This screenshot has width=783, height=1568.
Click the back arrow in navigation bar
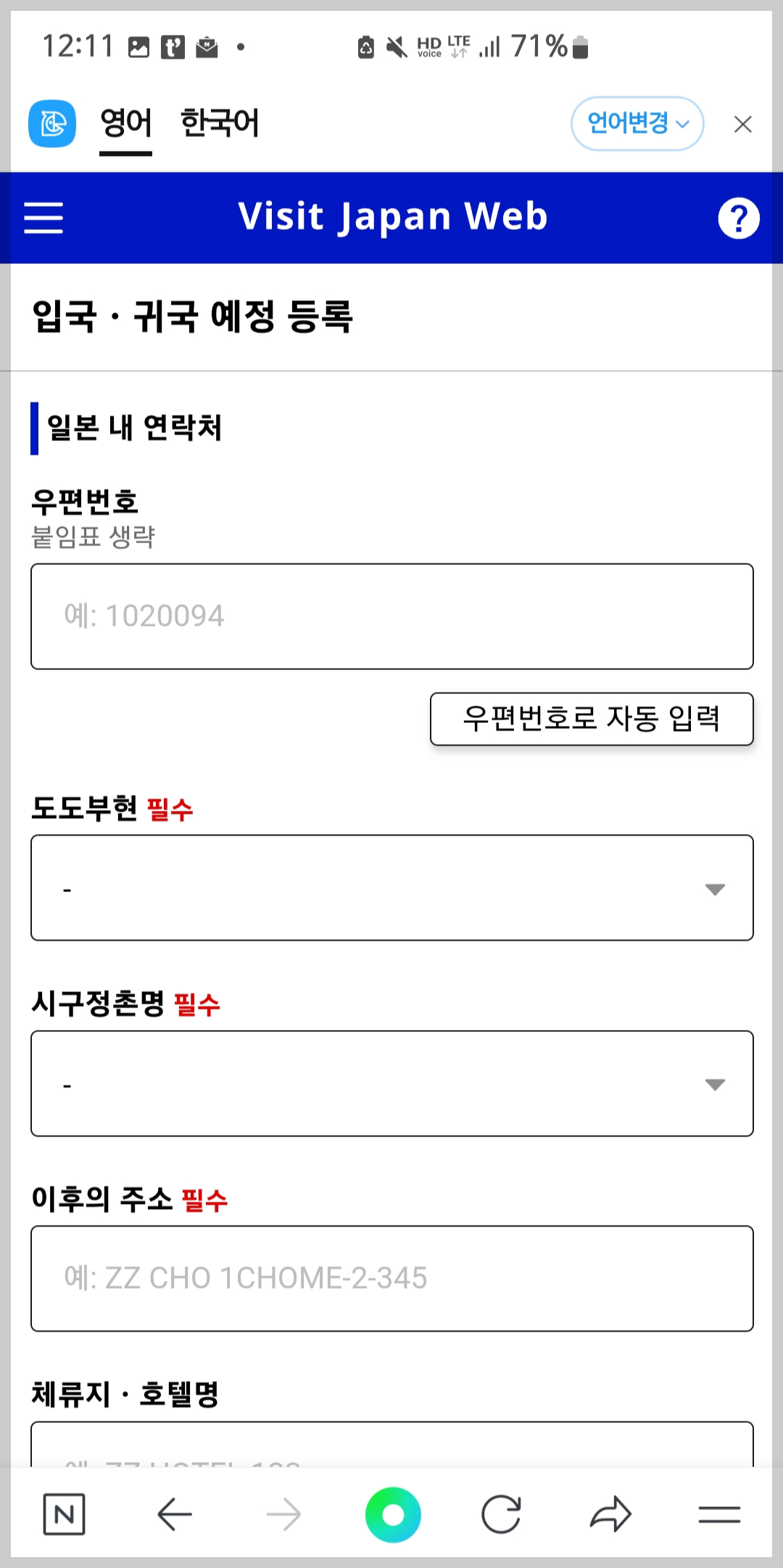(172, 1514)
